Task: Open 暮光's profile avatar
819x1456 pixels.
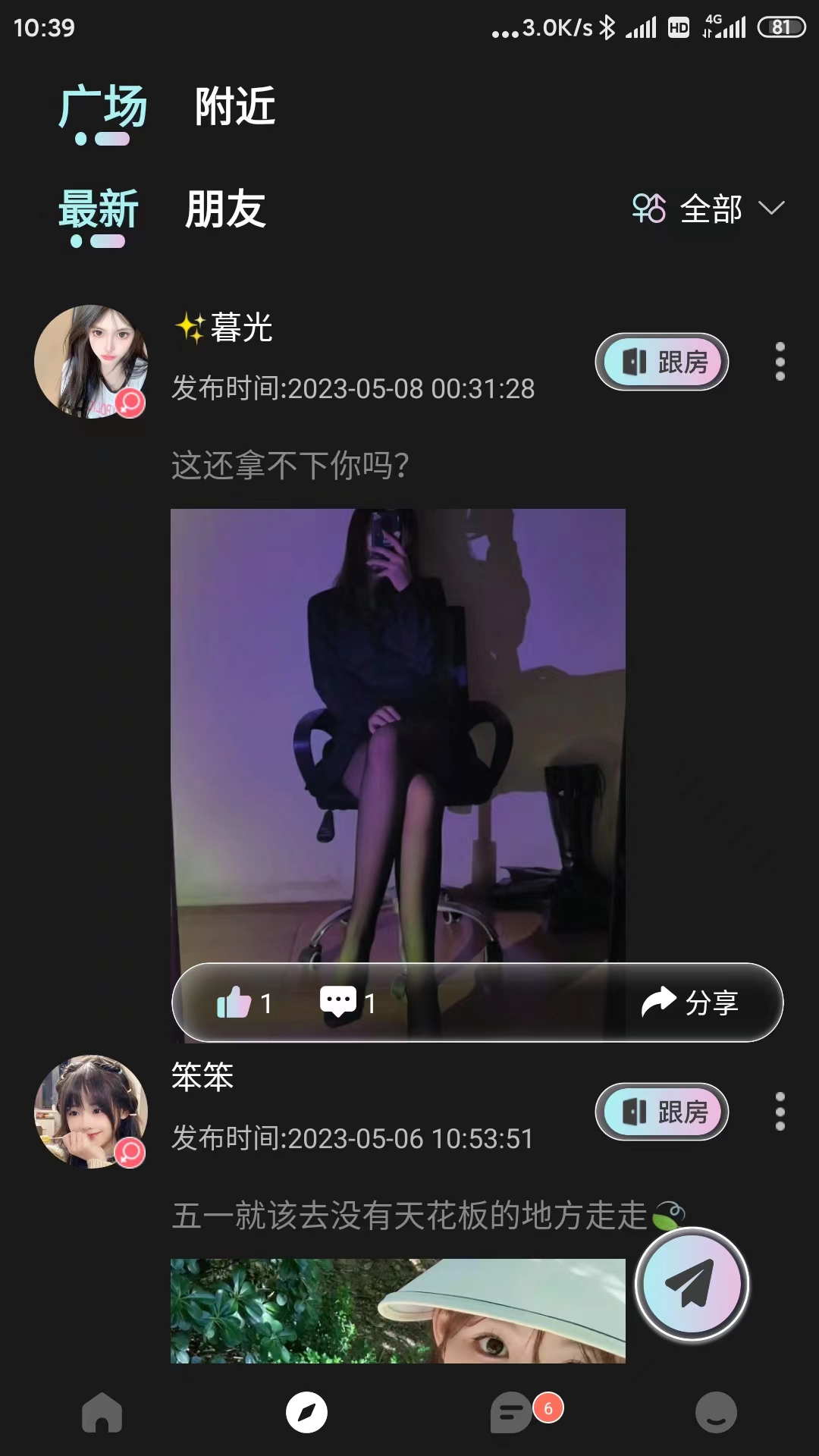Action: 91,362
